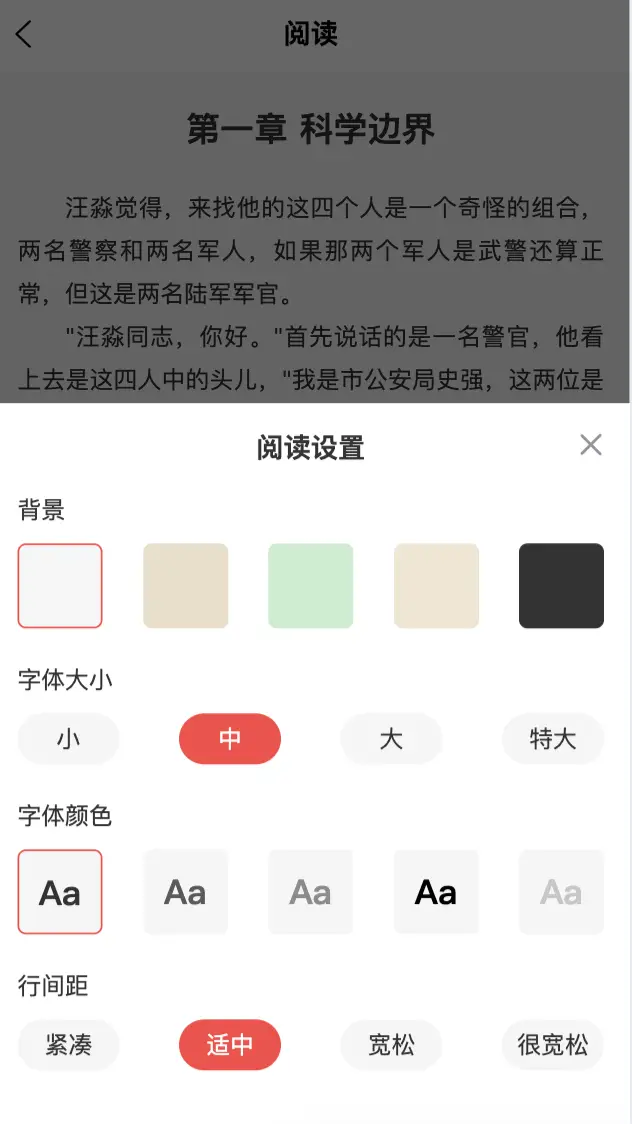Image resolution: width=632 pixels, height=1124 pixels.
Task: Close the 阅读设置 panel
Action: click(x=591, y=445)
